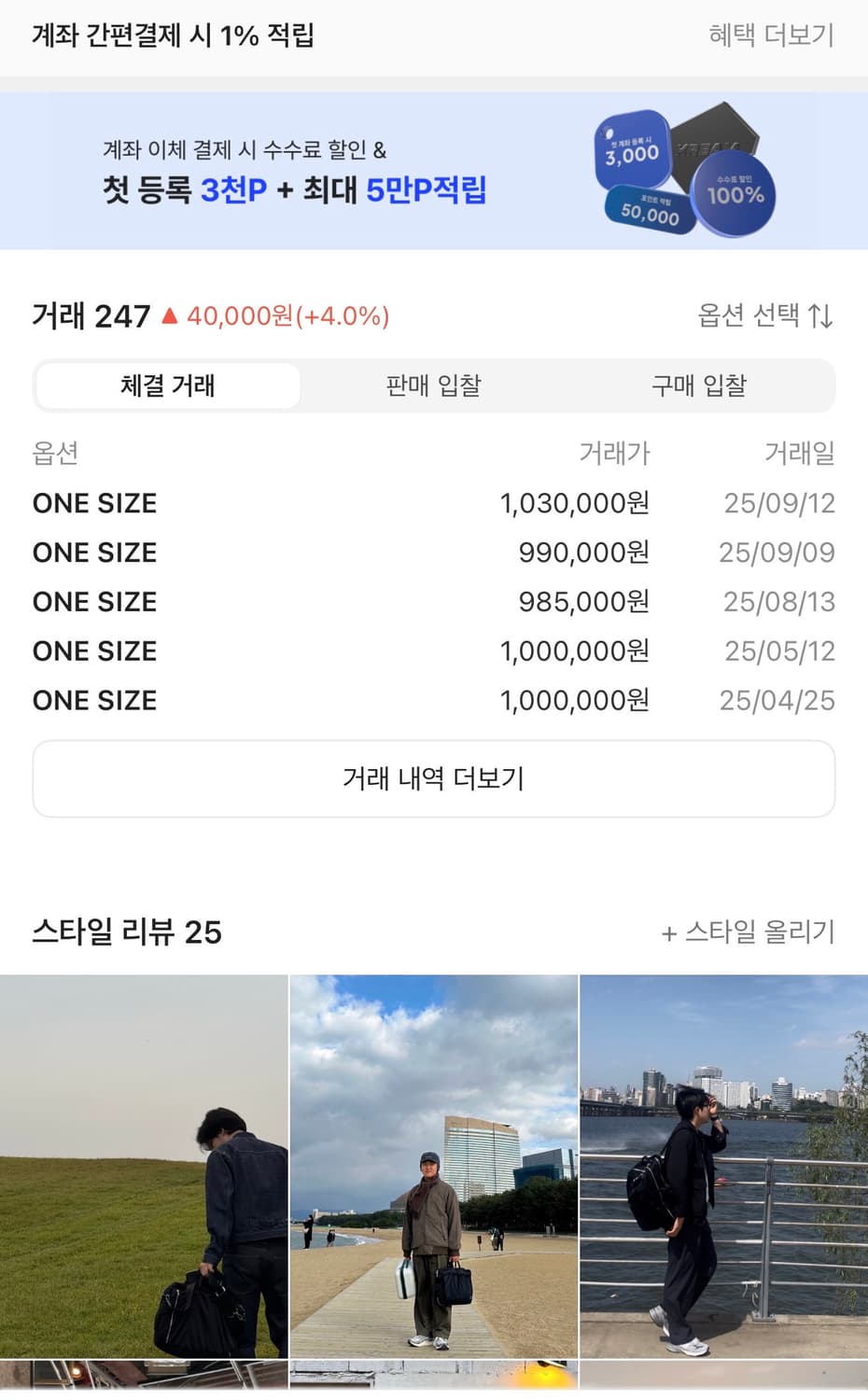The height and width of the screenshot is (1400, 868).
Task: Click the 100% fee discount badge
Action: (734, 193)
